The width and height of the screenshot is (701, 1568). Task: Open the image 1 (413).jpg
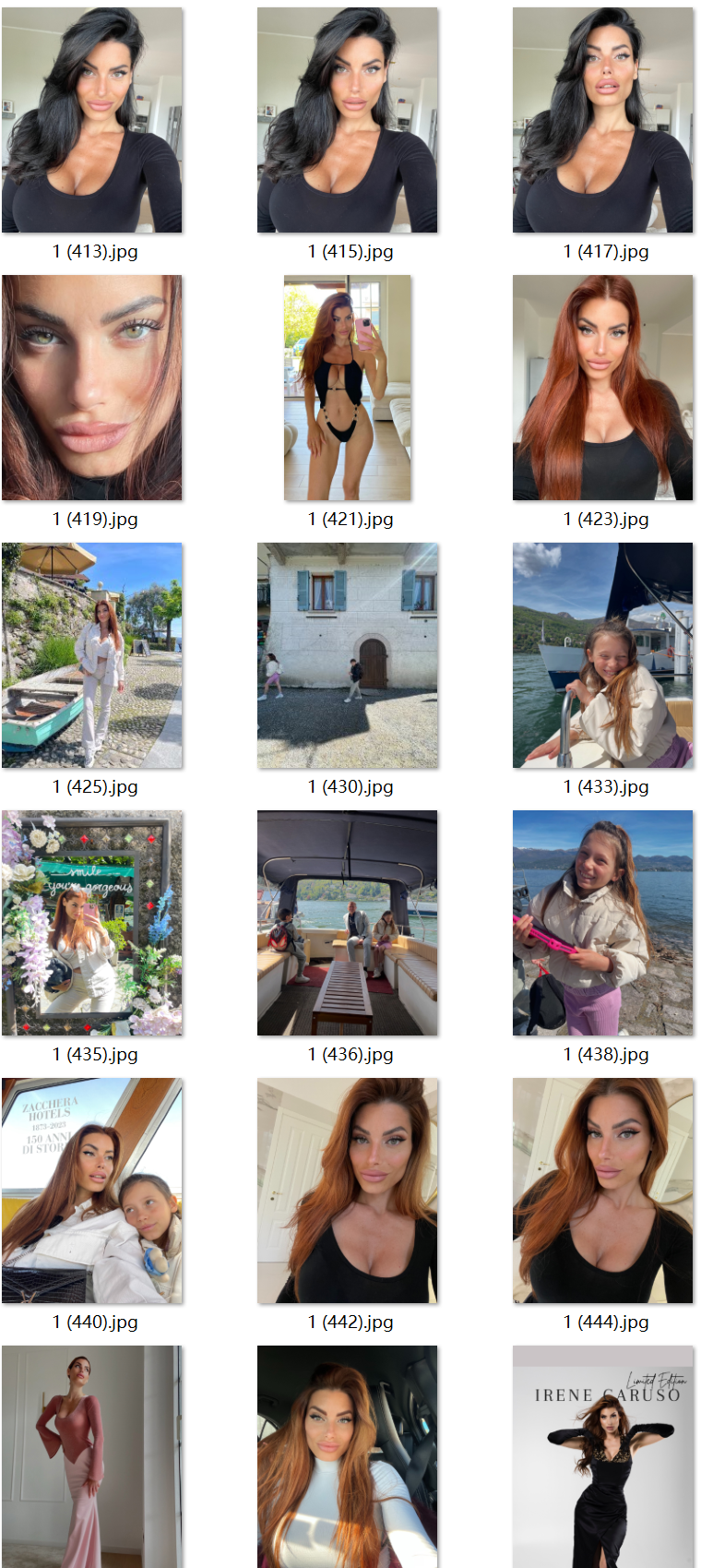(92, 120)
